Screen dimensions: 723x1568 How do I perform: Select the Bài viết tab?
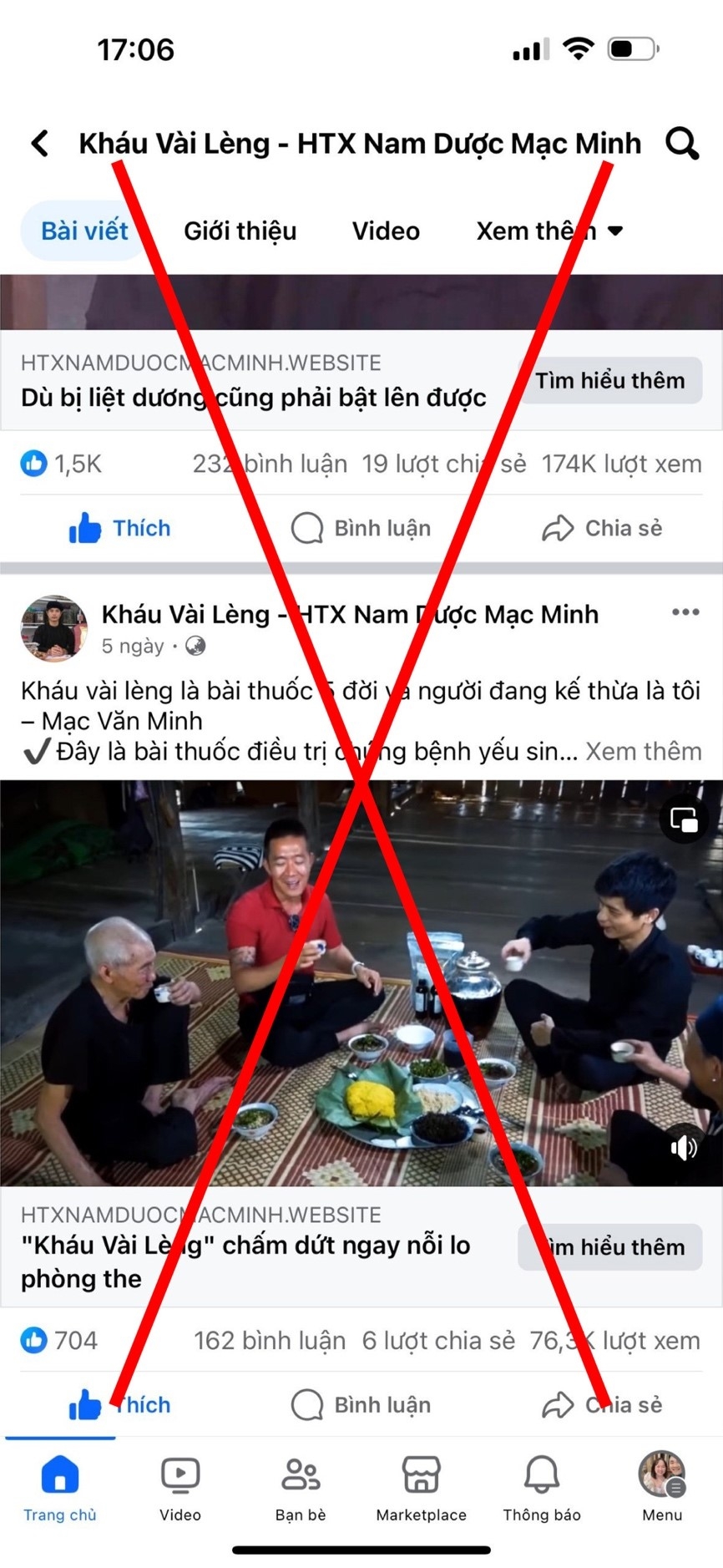(x=84, y=231)
